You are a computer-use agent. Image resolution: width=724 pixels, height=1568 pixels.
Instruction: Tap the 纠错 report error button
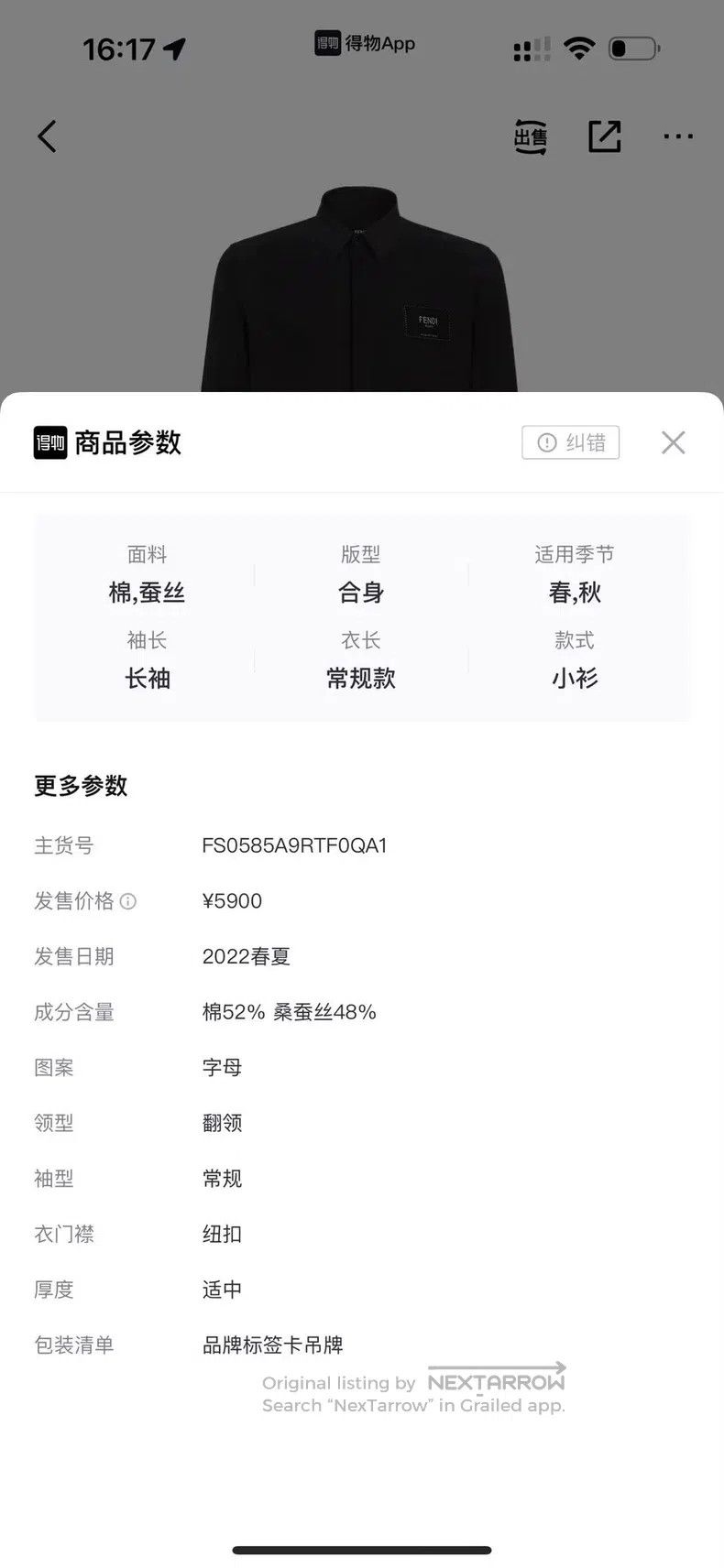571,442
